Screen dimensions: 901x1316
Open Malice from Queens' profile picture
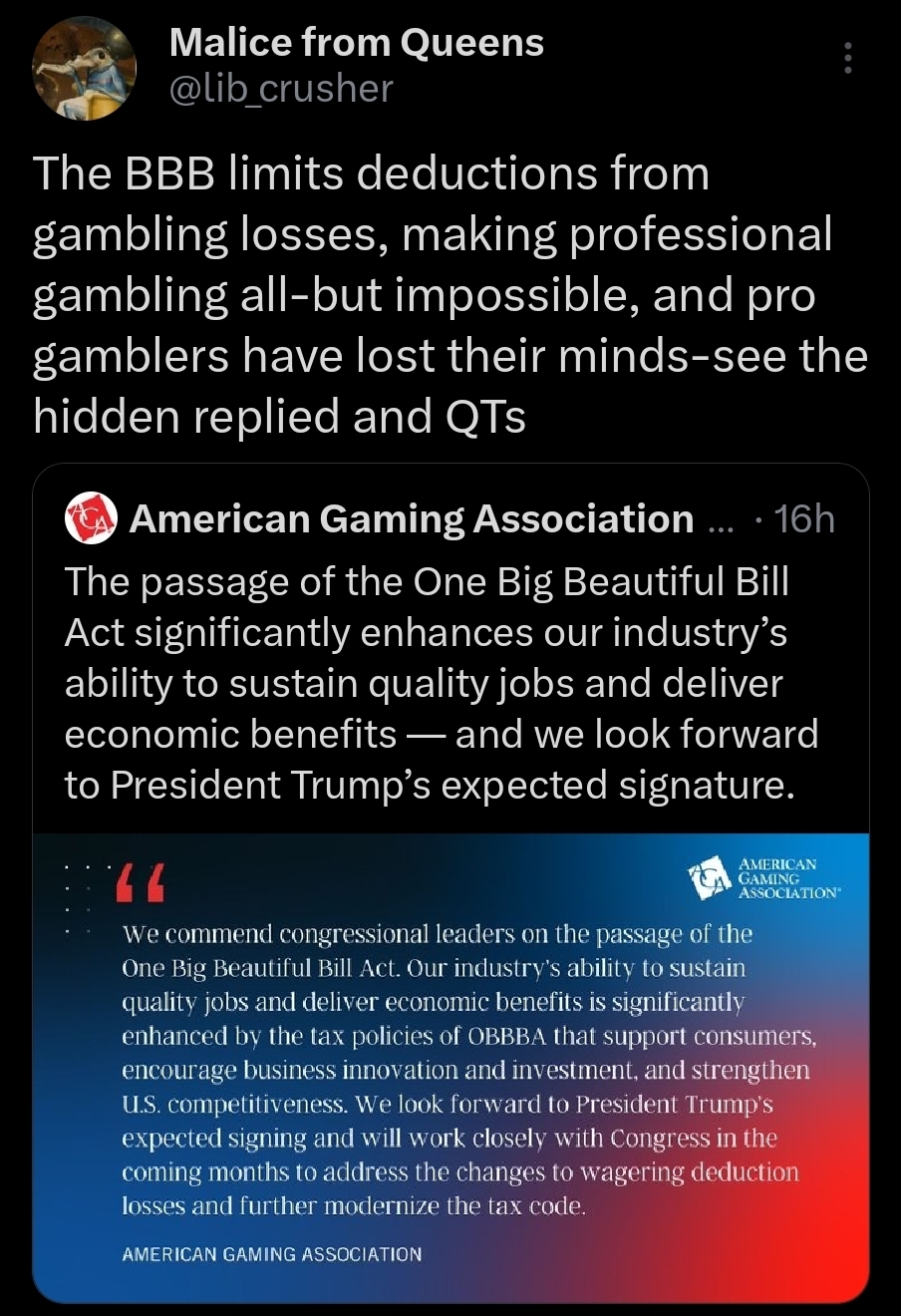click(x=85, y=70)
